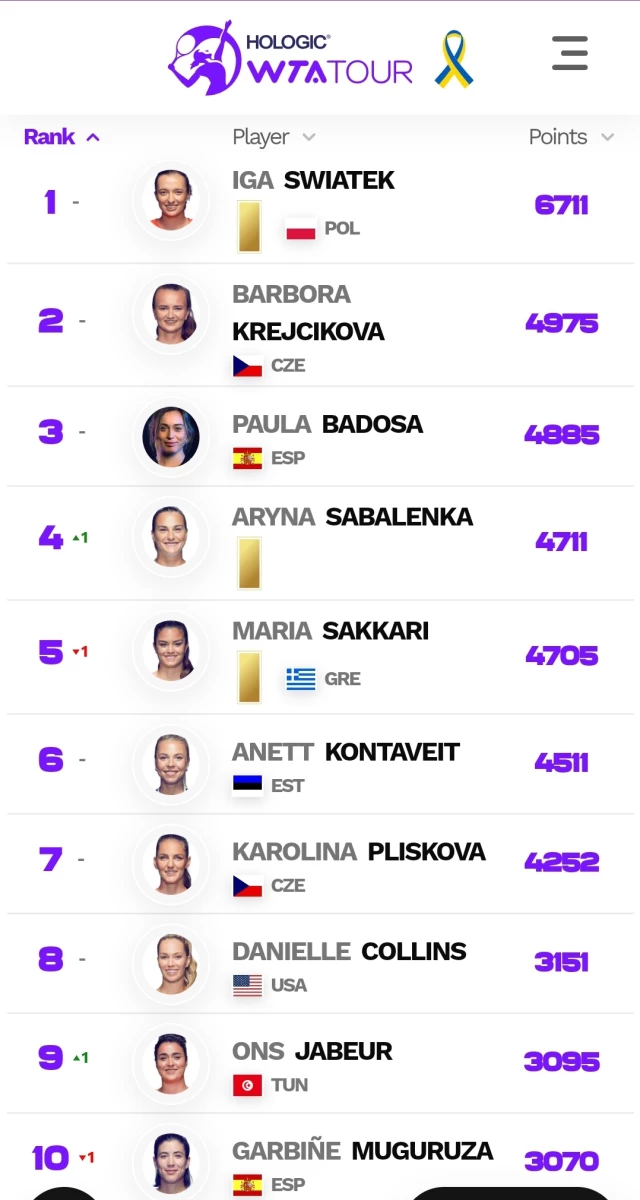Open the hamburger menu
Image resolution: width=640 pixels, height=1200 pixels.
pyautogui.click(x=570, y=52)
